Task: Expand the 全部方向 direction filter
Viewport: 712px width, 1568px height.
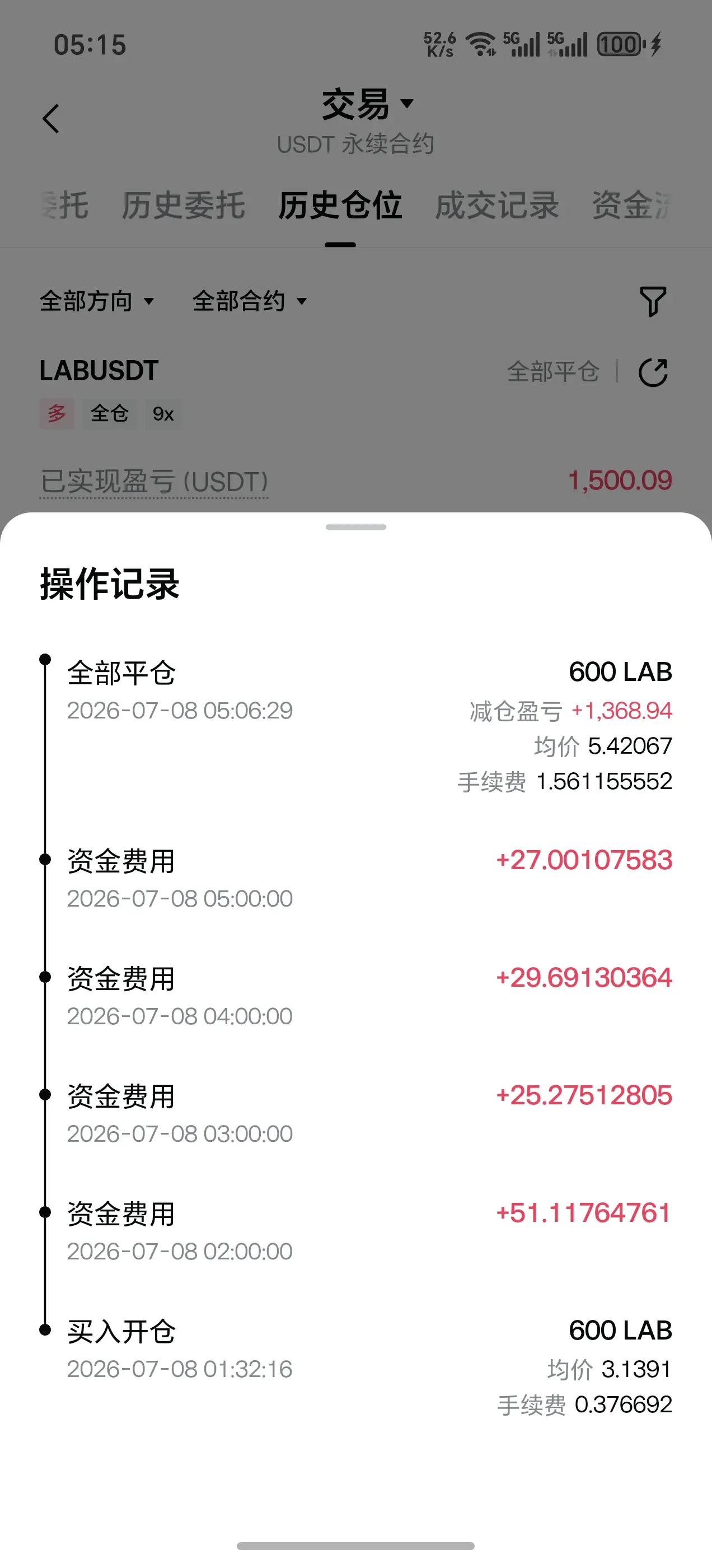Action: click(x=97, y=301)
